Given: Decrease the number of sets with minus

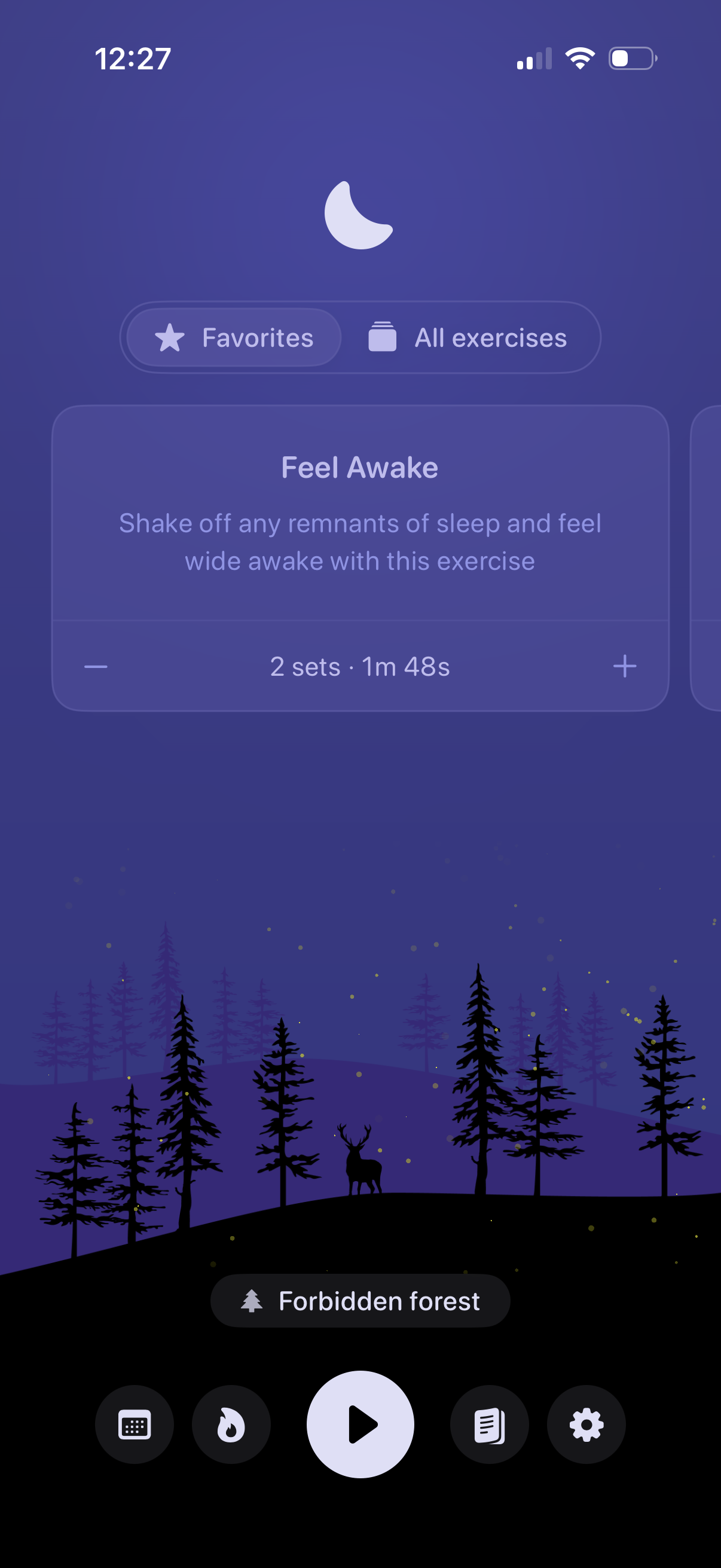Looking at the screenshot, I should (96, 667).
